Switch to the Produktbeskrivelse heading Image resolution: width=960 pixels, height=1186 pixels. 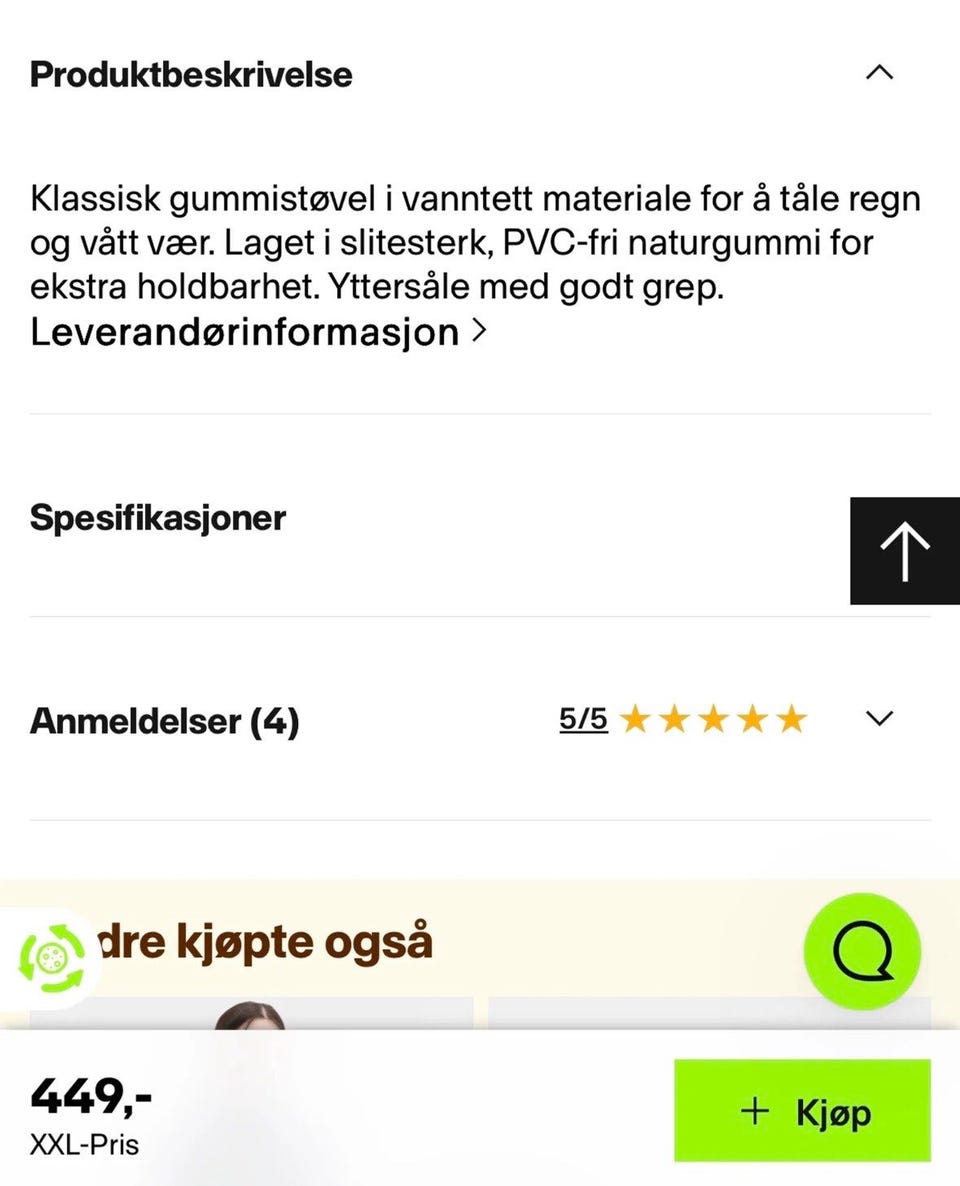[x=191, y=74]
